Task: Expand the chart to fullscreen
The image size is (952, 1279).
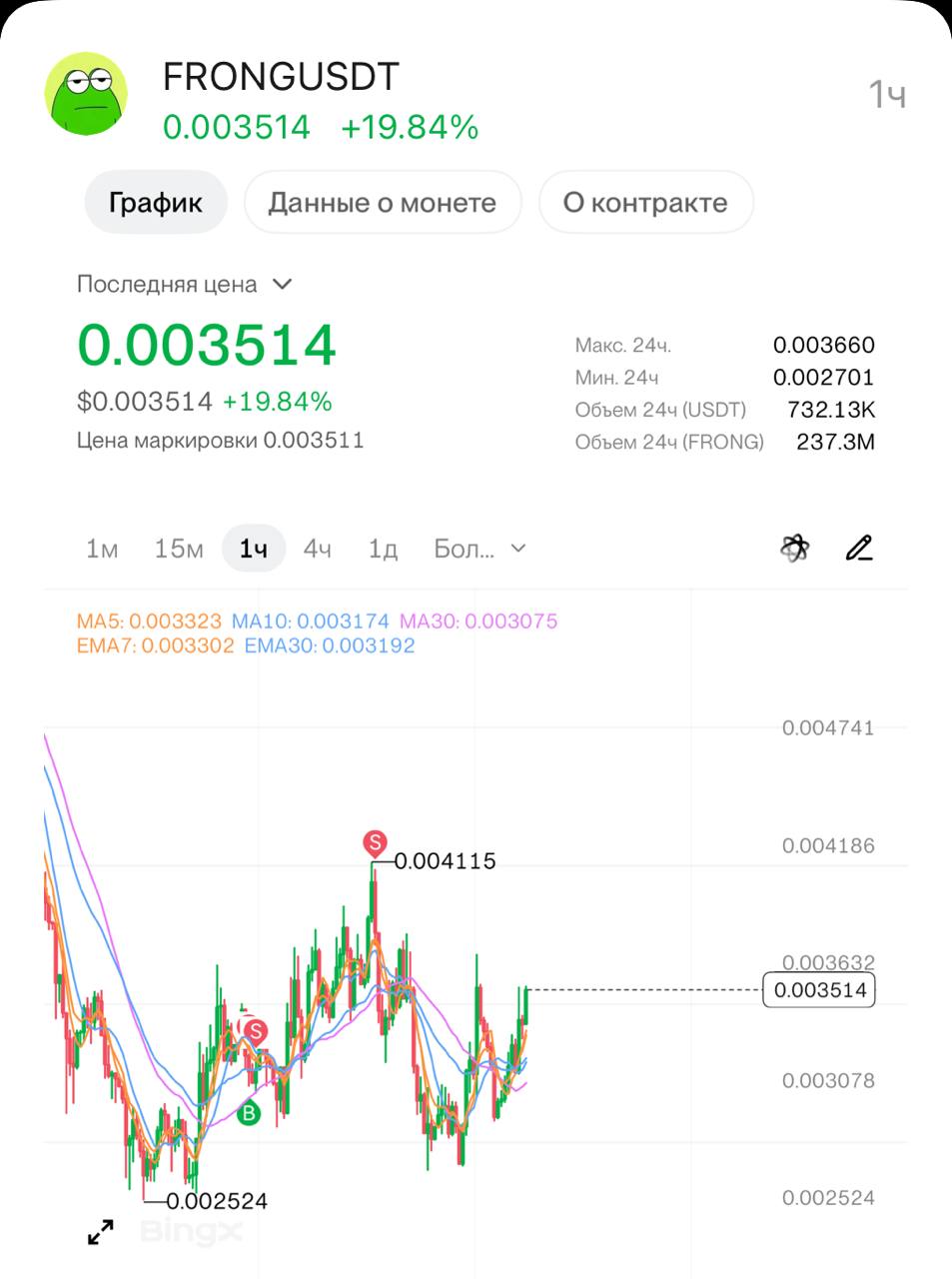Action: click(x=101, y=1232)
